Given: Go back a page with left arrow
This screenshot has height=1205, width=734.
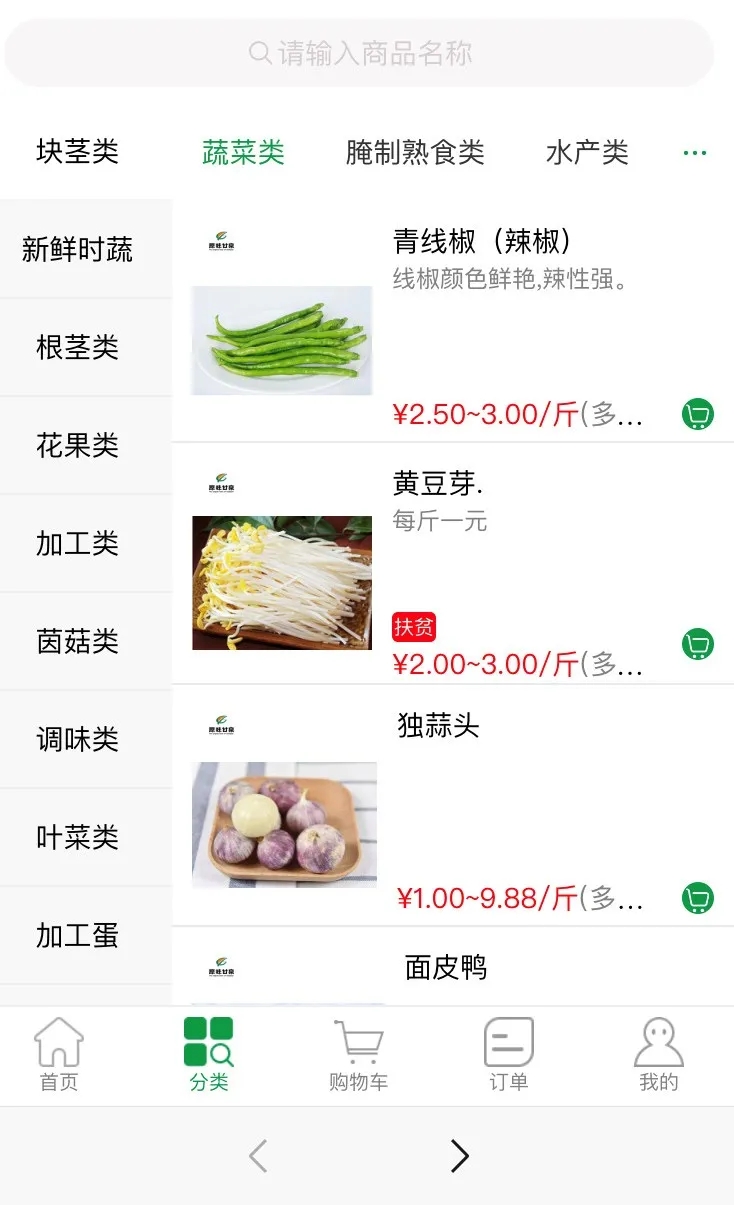Looking at the screenshot, I should (257, 1156).
